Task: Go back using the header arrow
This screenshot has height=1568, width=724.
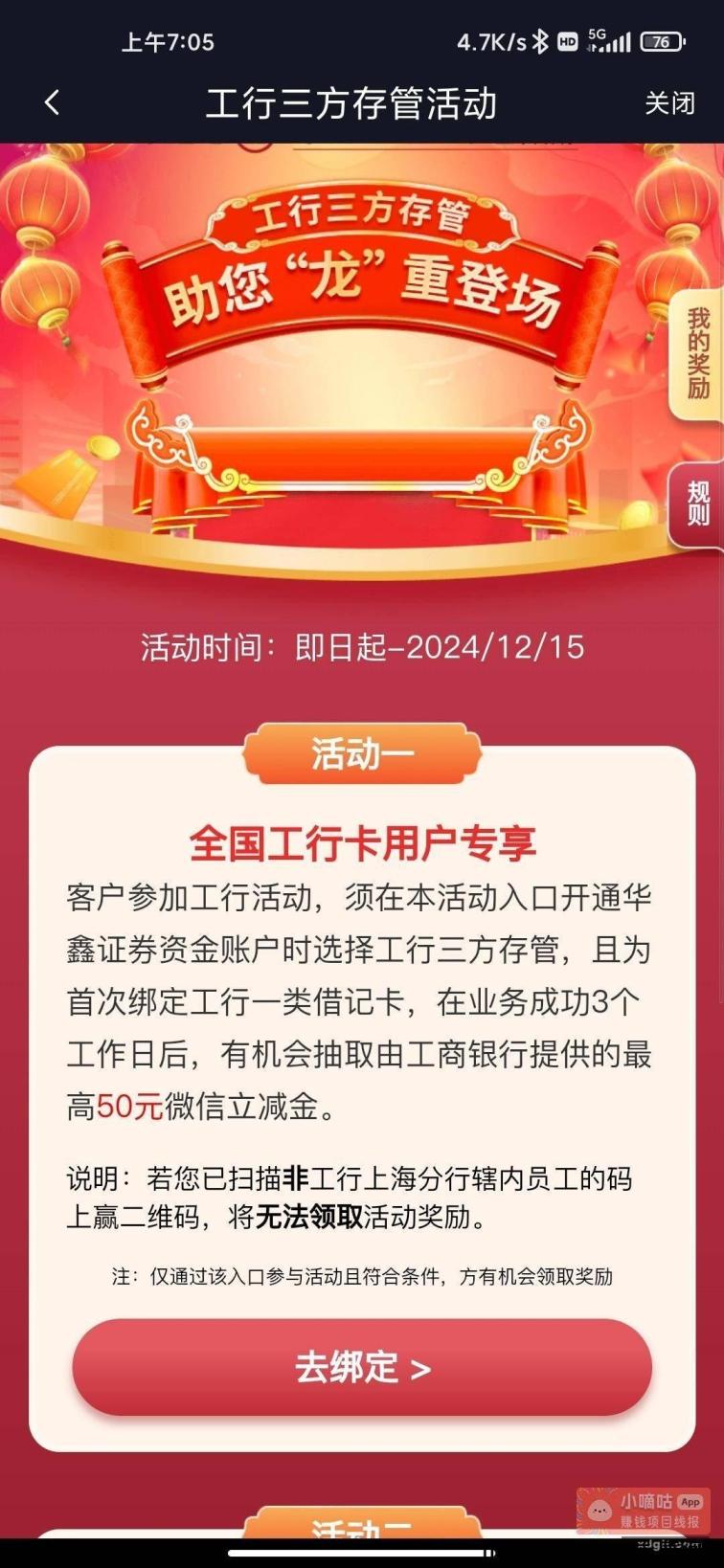Action: 52,102
